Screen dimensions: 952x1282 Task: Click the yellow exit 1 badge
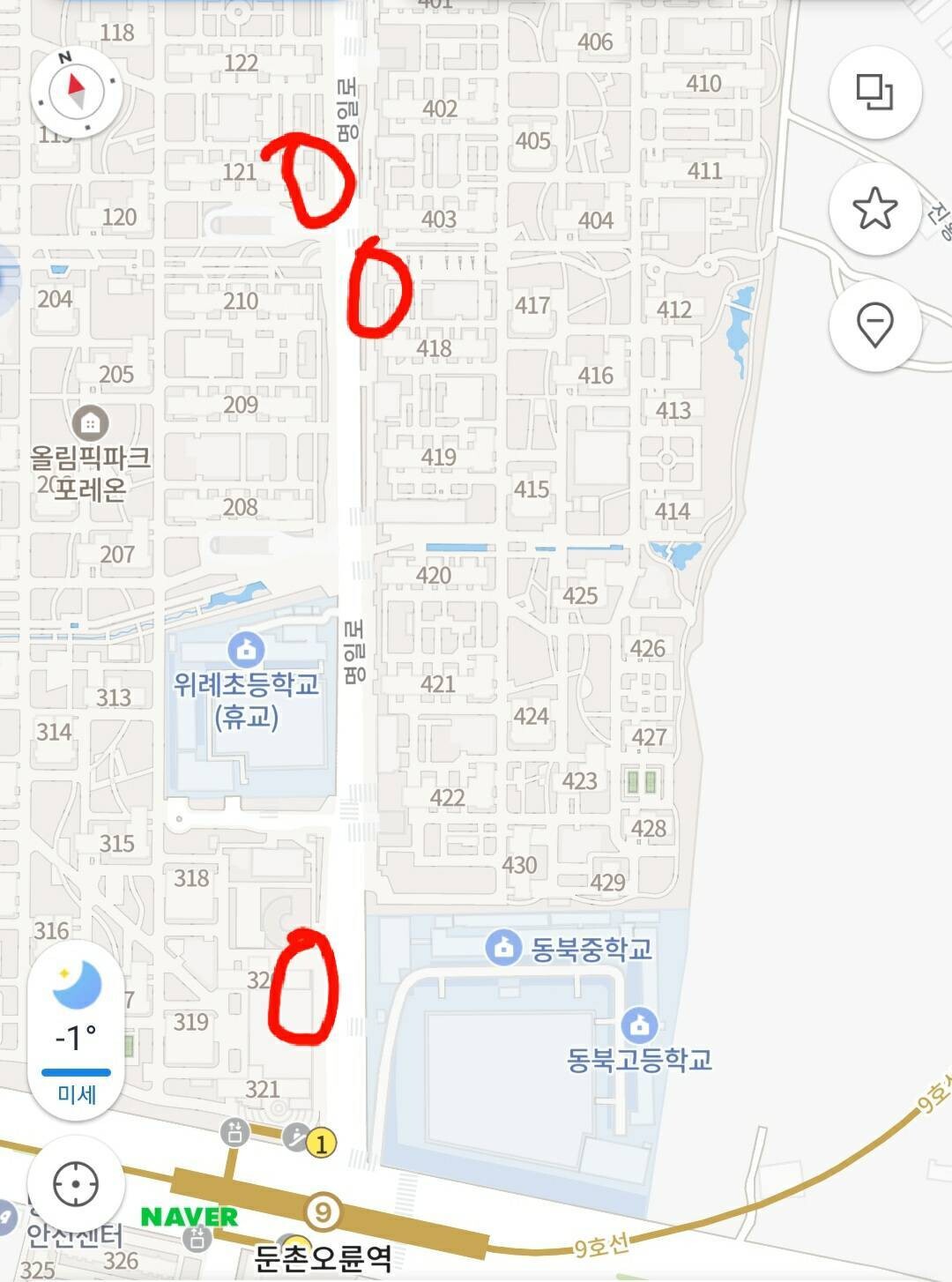(x=323, y=1142)
